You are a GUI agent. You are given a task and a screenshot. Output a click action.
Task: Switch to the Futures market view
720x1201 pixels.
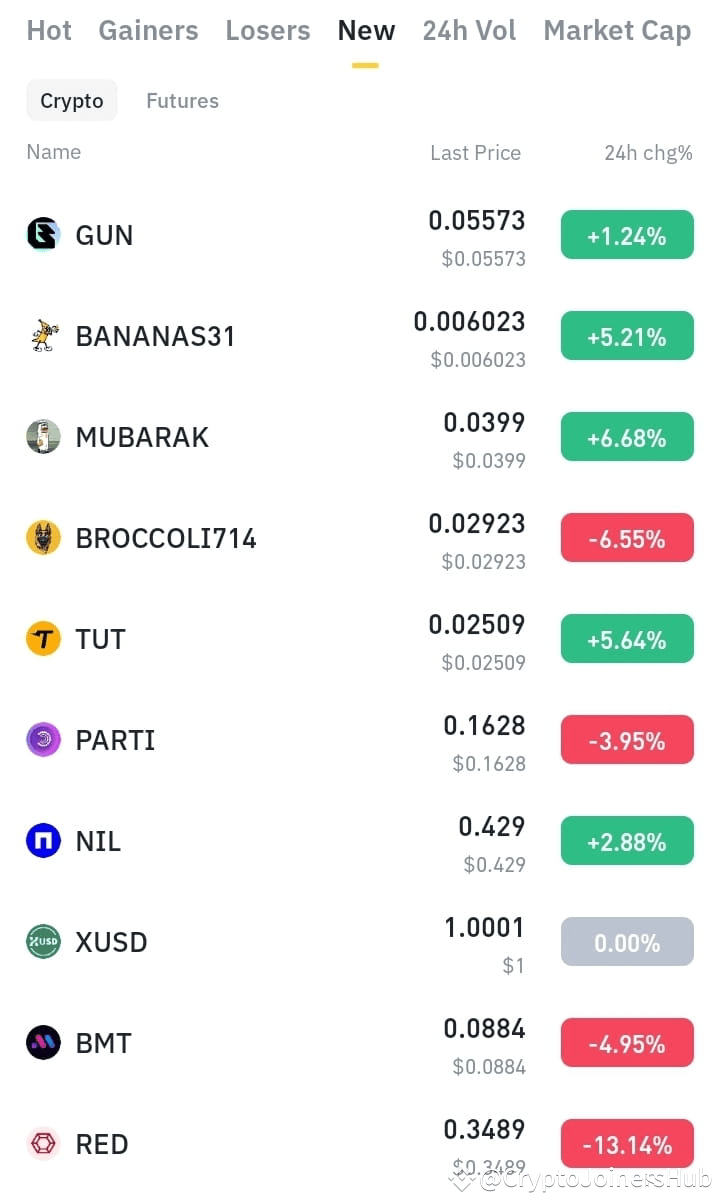pos(182,100)
